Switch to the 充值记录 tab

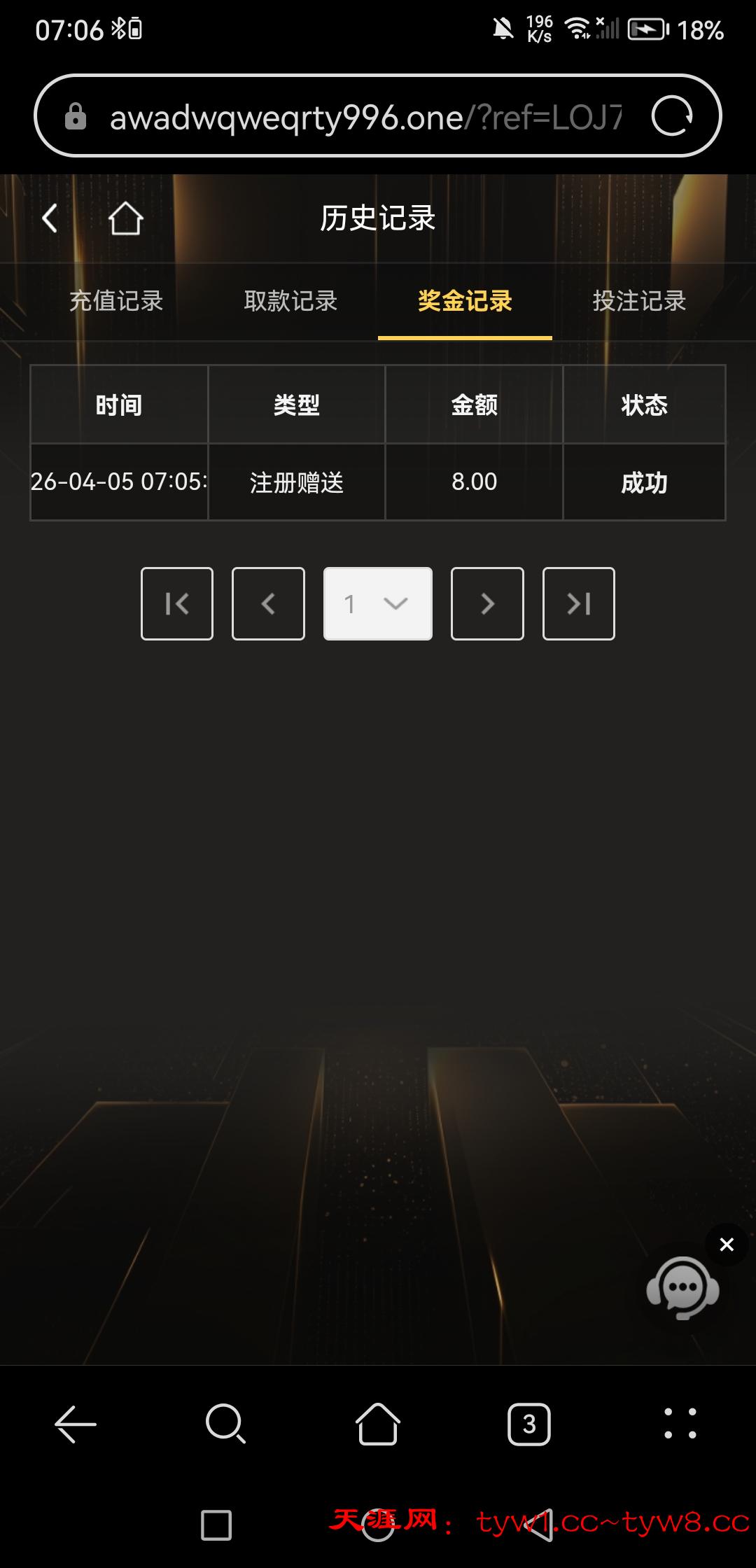click(x=116, y=302)
